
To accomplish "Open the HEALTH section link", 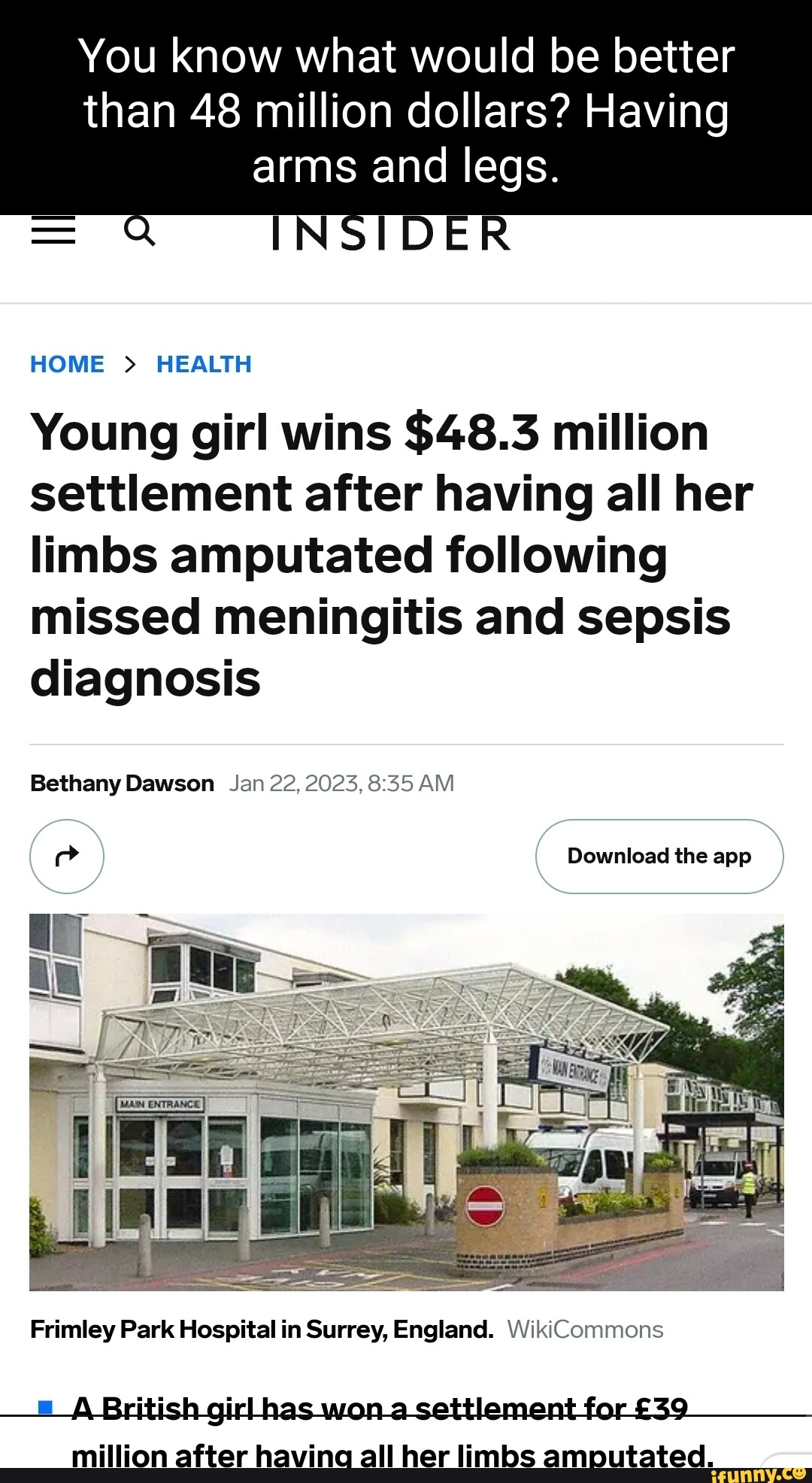I will [202, 364].
